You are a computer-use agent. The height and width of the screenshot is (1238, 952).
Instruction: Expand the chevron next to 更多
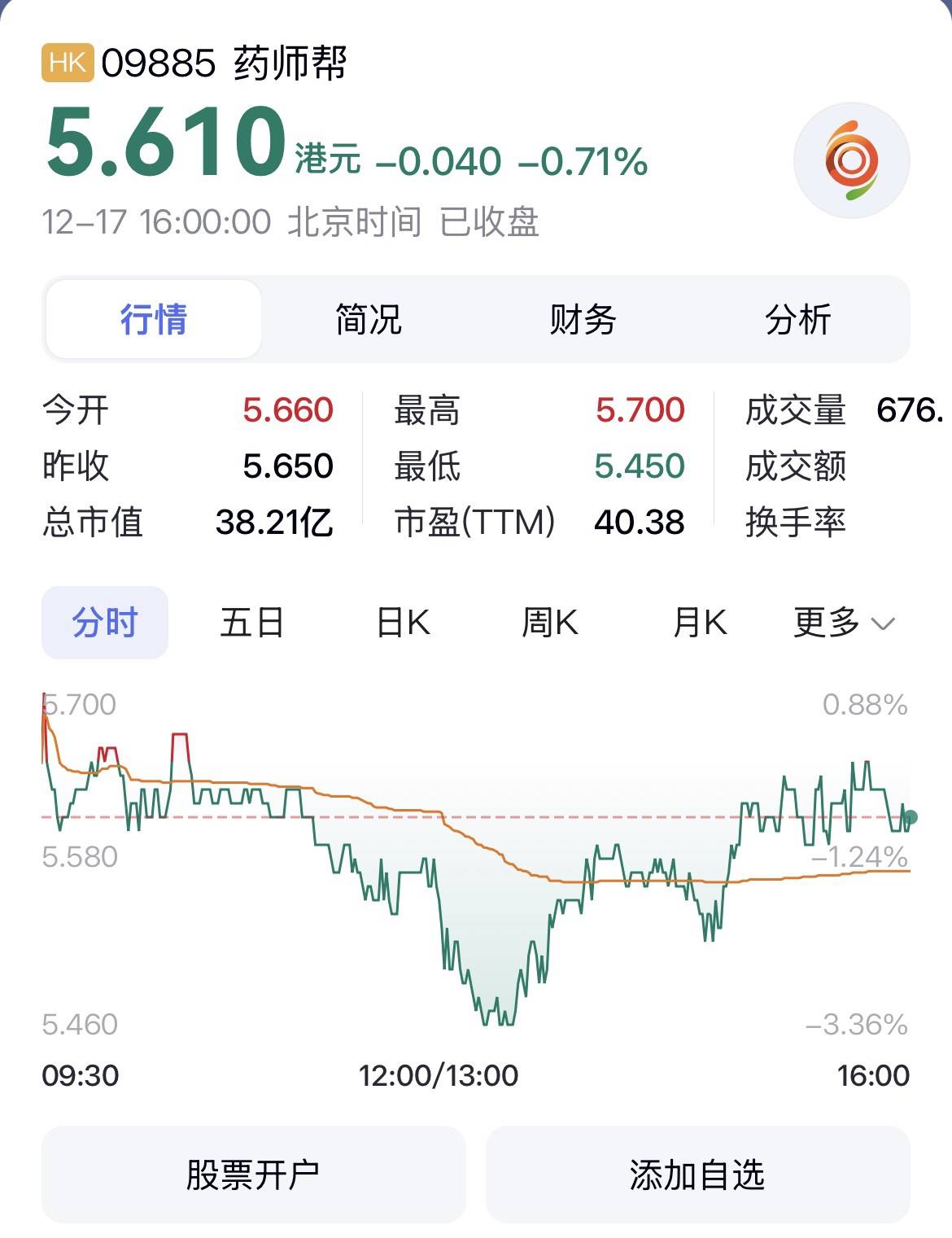[884, 625]
